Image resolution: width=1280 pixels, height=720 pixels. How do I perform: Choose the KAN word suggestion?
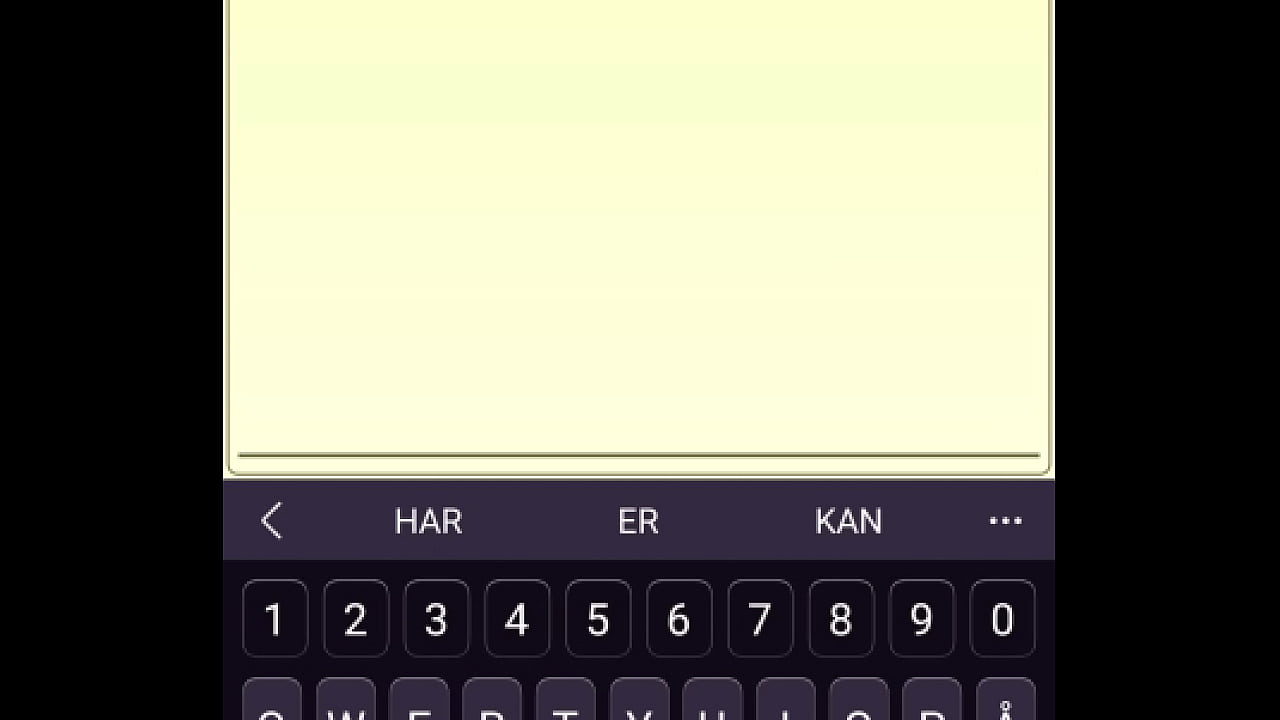click(x=848, y=521)
